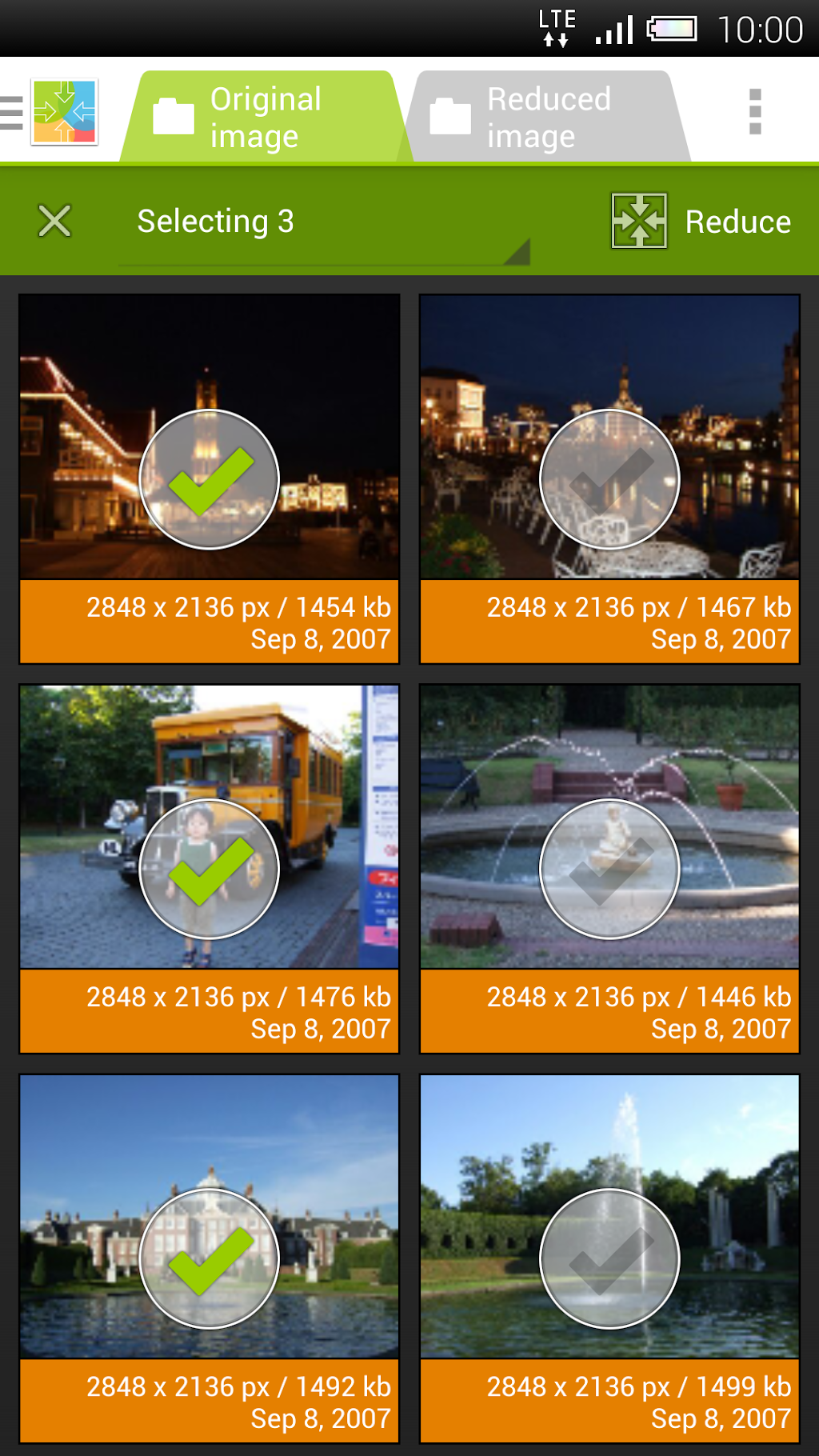Open the overflow menu

[754, 112]
